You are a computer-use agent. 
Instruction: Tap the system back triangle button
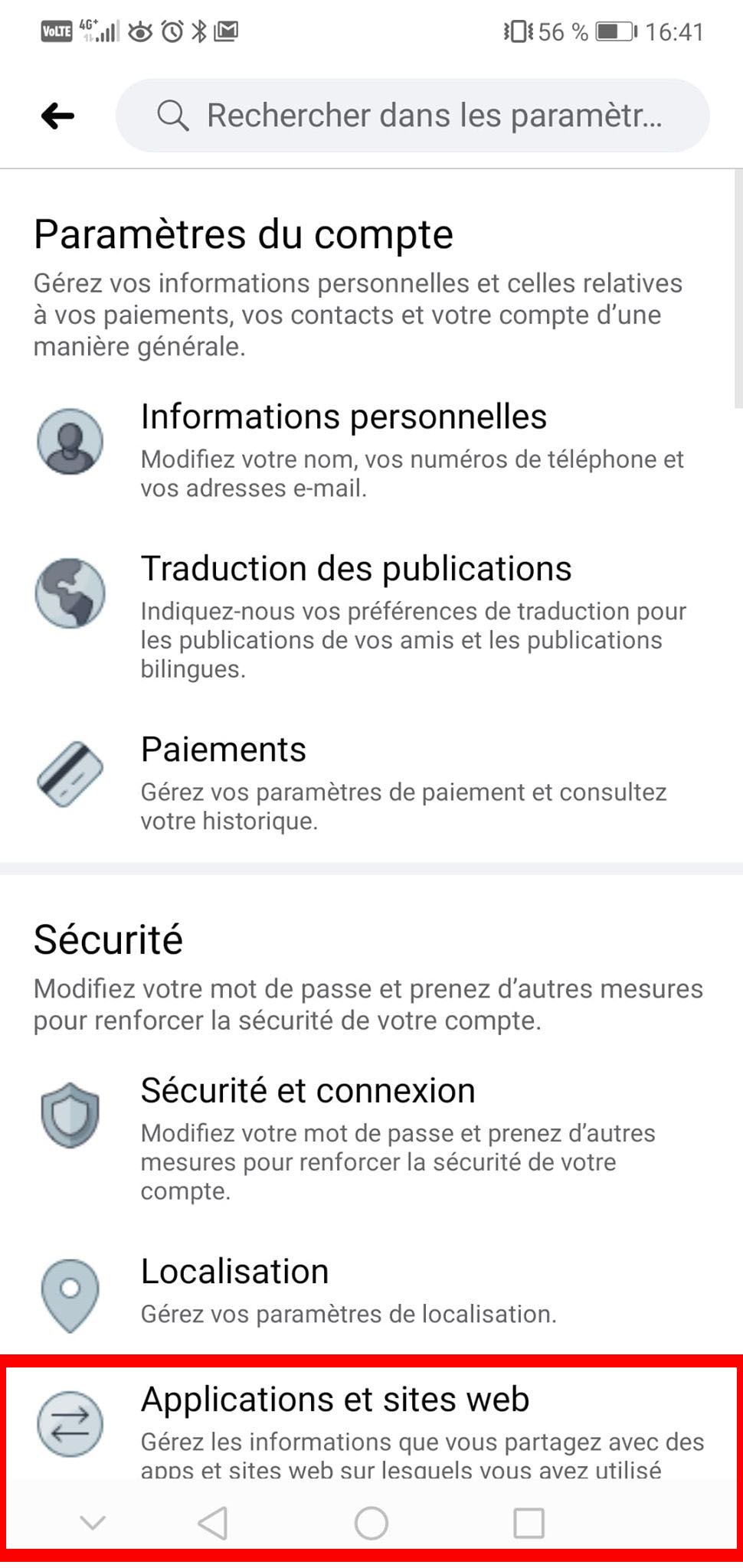(213, 1523)
